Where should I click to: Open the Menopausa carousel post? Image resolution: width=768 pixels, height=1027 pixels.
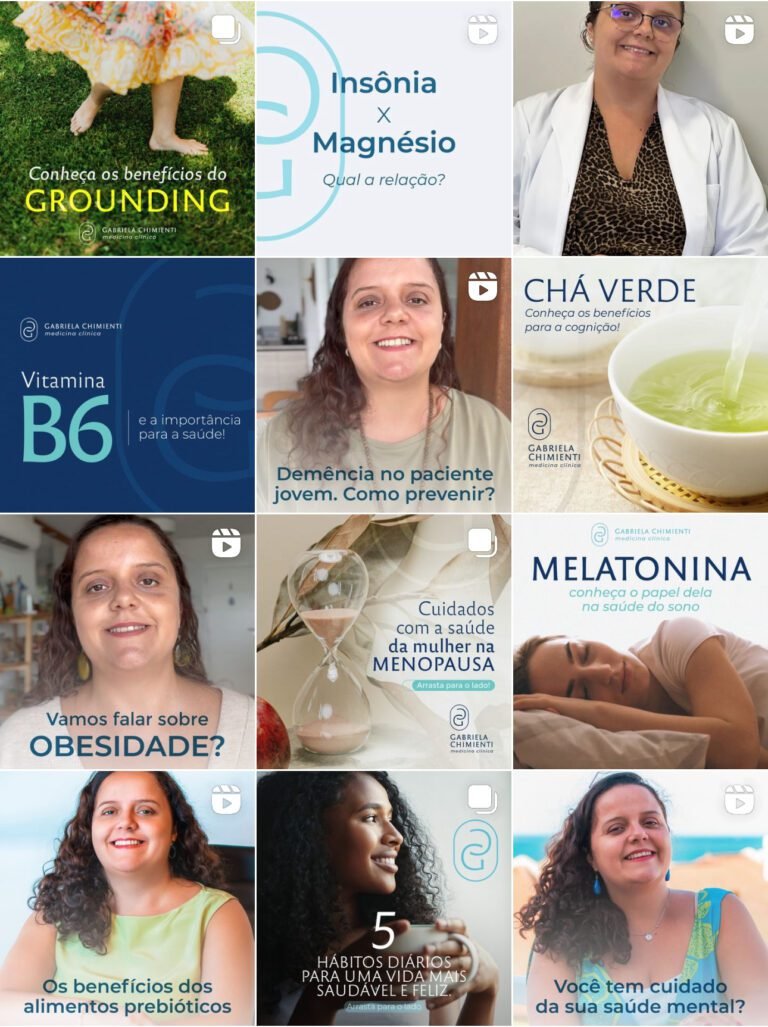click(x=384, y=641)
